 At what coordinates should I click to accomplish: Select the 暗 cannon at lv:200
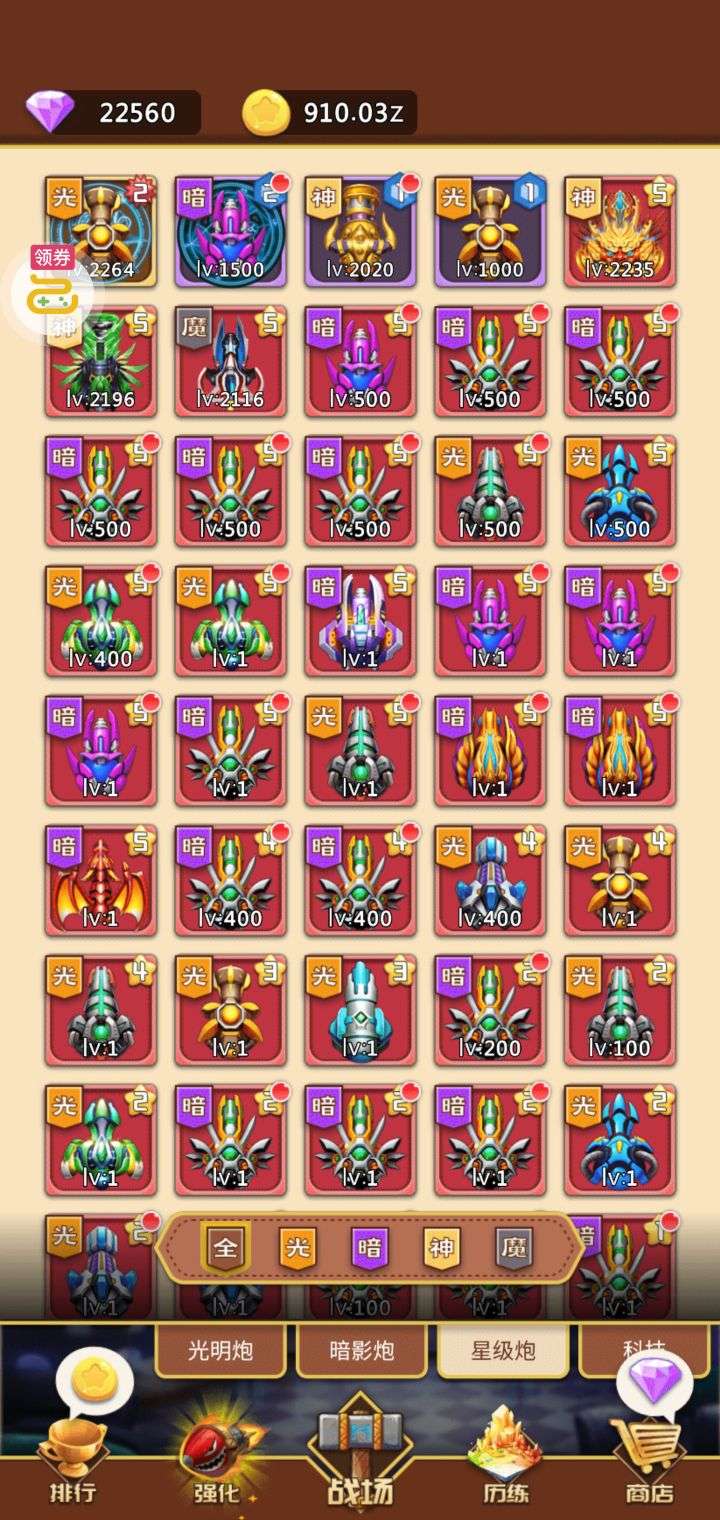pyautogui.click(x=490, y=1011)
